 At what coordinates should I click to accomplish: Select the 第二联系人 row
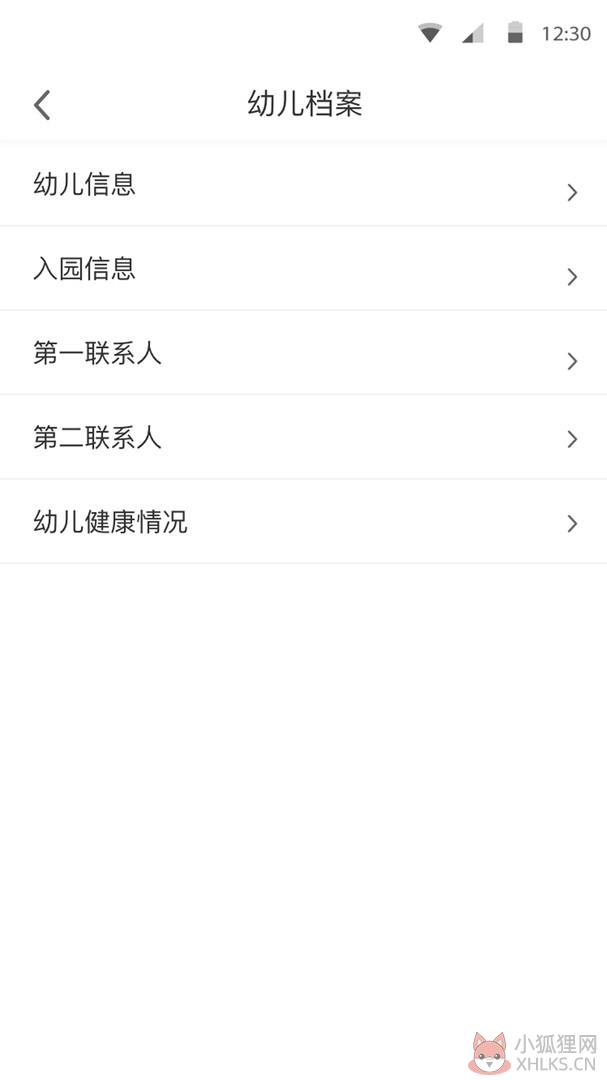[303, 437]
